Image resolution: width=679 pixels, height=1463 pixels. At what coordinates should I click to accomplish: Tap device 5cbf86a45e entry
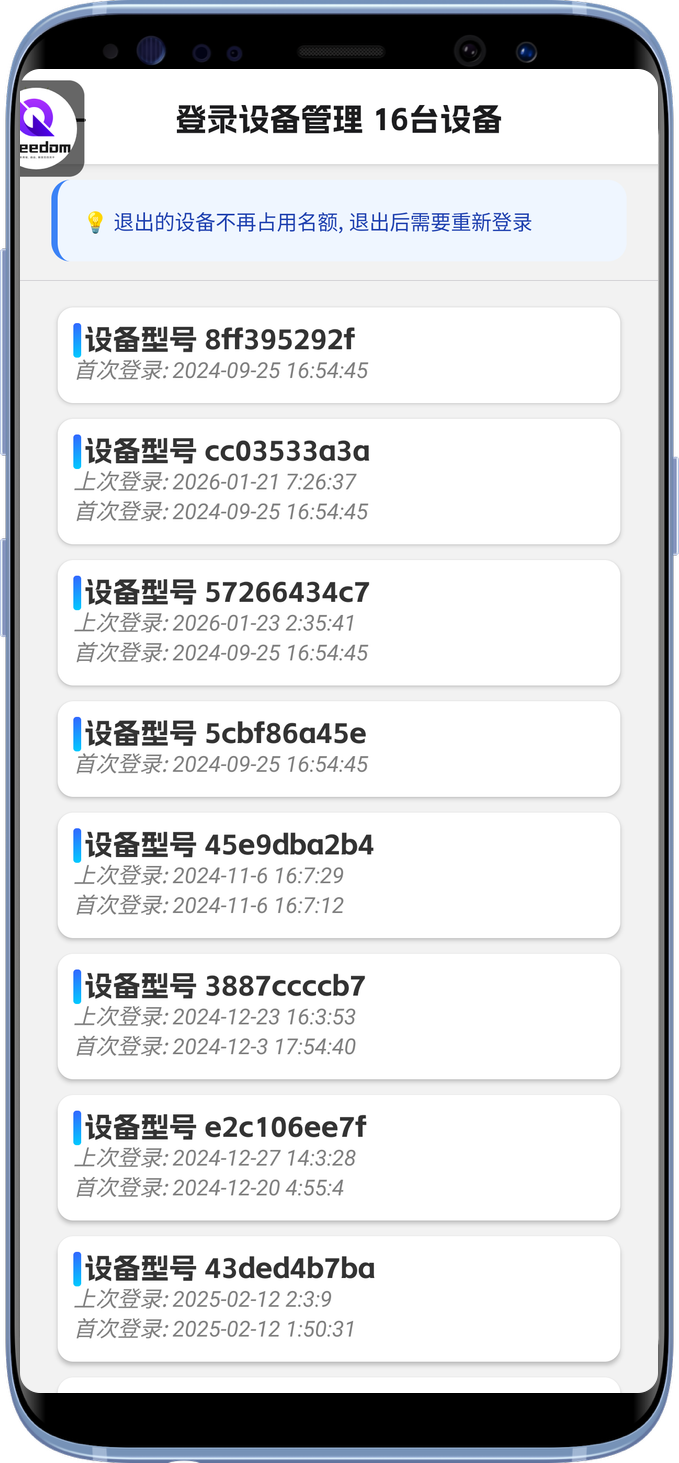(x=338, y=749)
